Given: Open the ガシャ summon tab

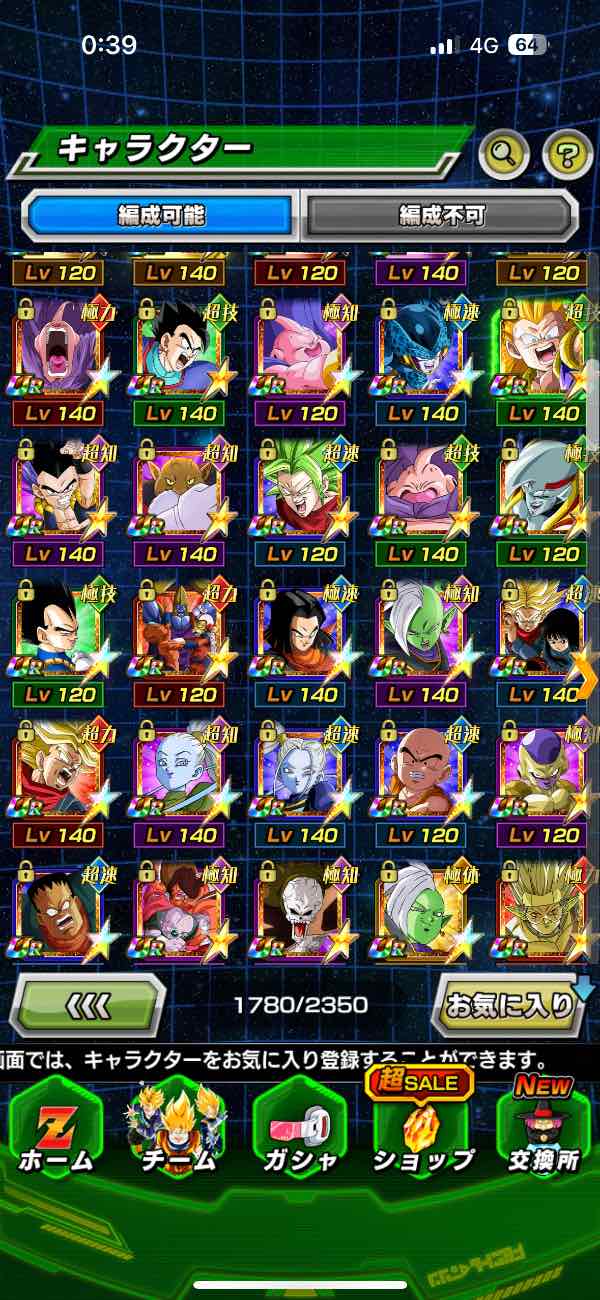Looking at the screenshot, I should click(x=298, y=1130).
